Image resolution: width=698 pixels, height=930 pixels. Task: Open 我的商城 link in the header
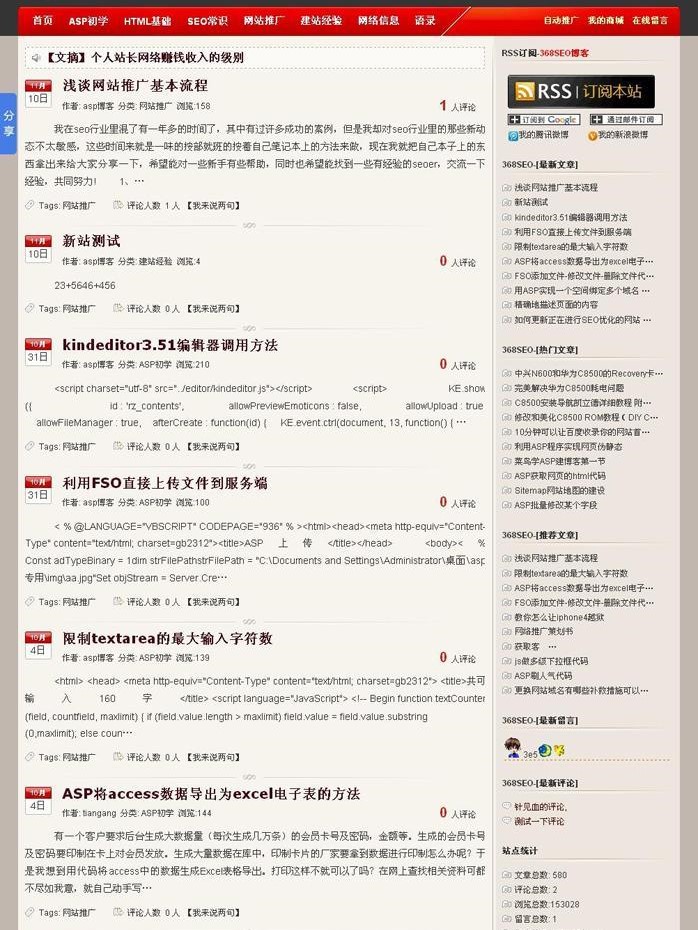coord(605,20)
